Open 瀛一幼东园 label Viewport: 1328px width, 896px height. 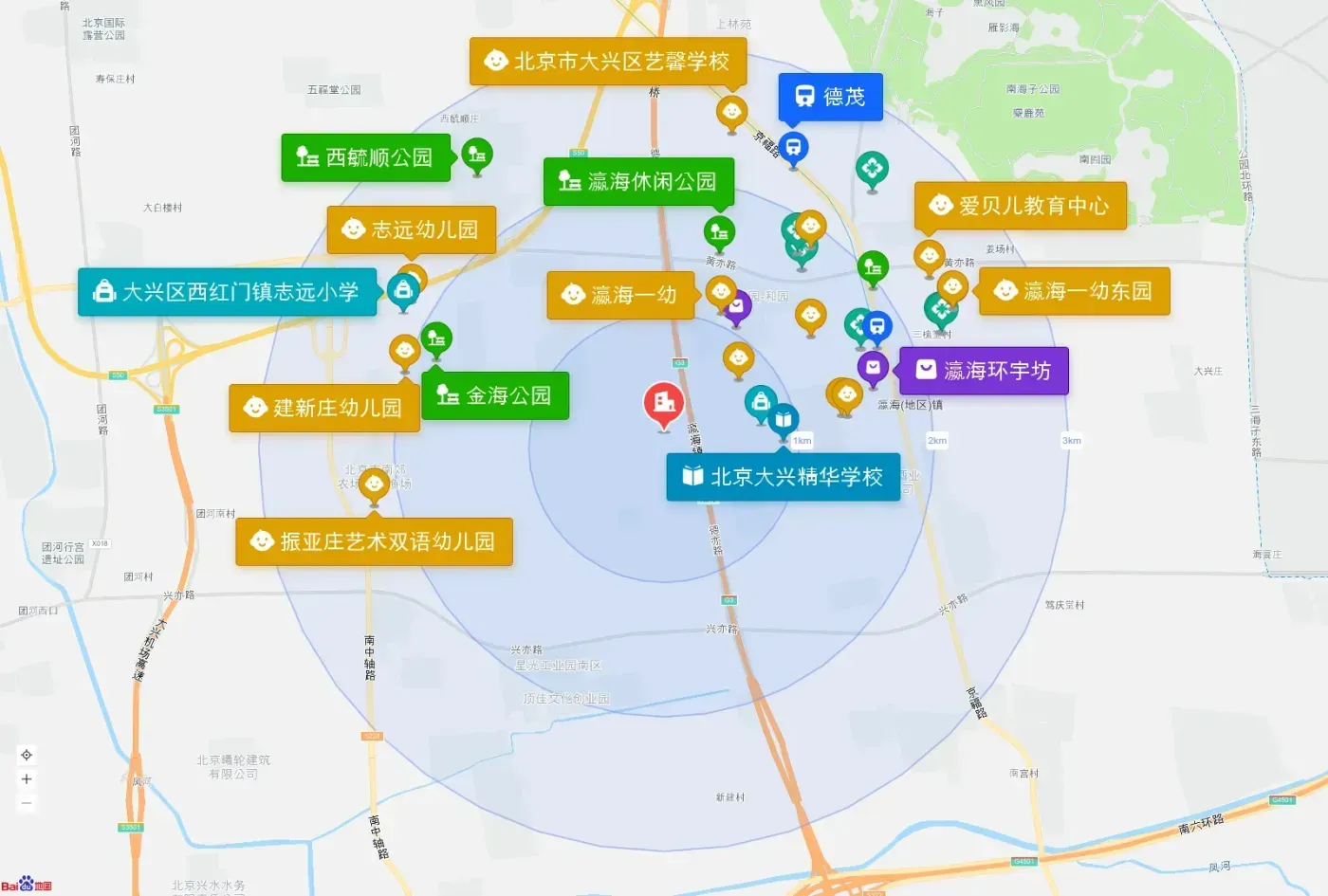1075,291
